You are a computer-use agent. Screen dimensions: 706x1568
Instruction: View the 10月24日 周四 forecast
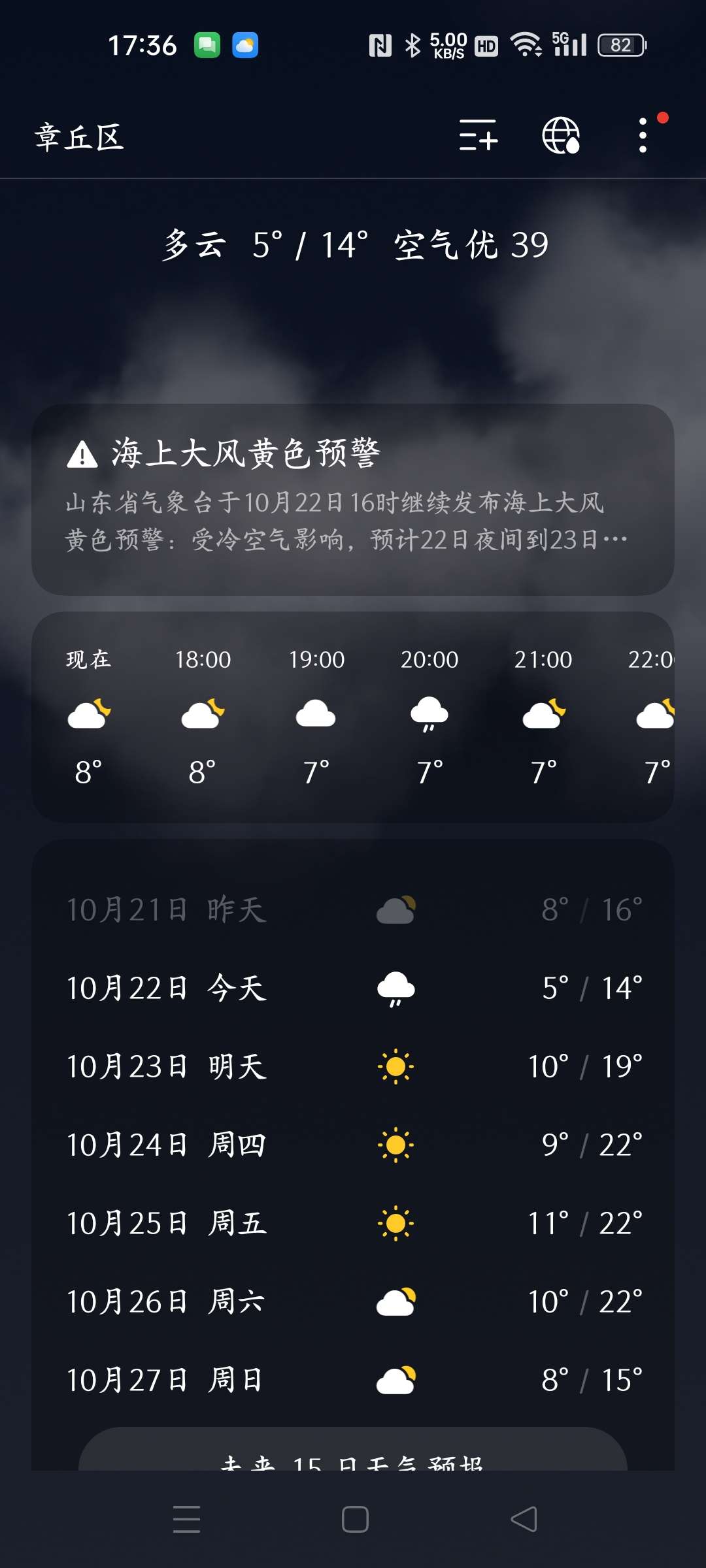point(353,1145)
